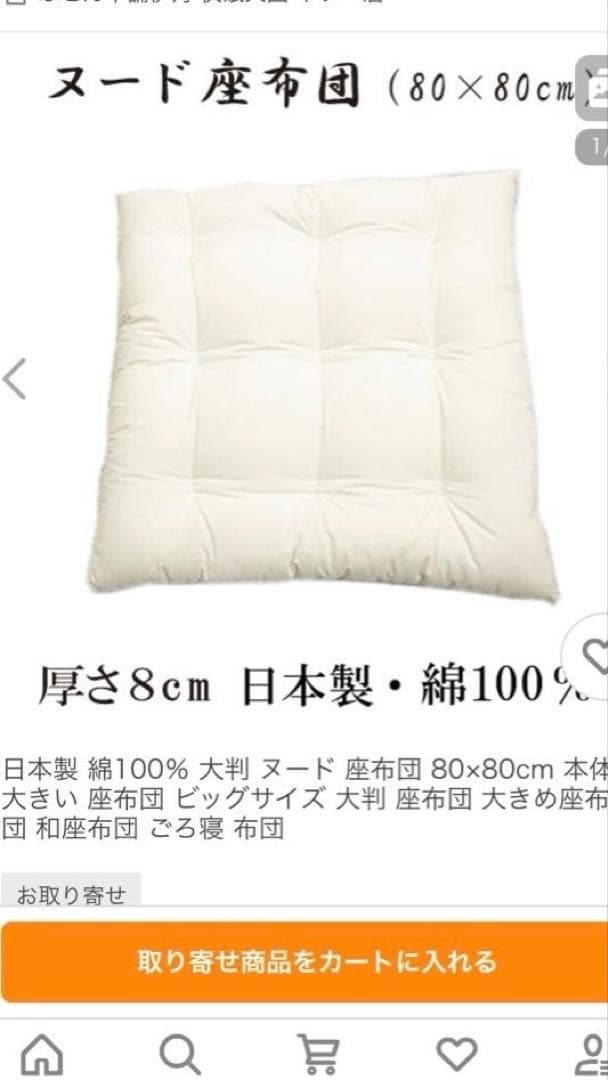Go to the home tab
This screenshot has width=608, height=1080.
click(x=42, y=1052)
